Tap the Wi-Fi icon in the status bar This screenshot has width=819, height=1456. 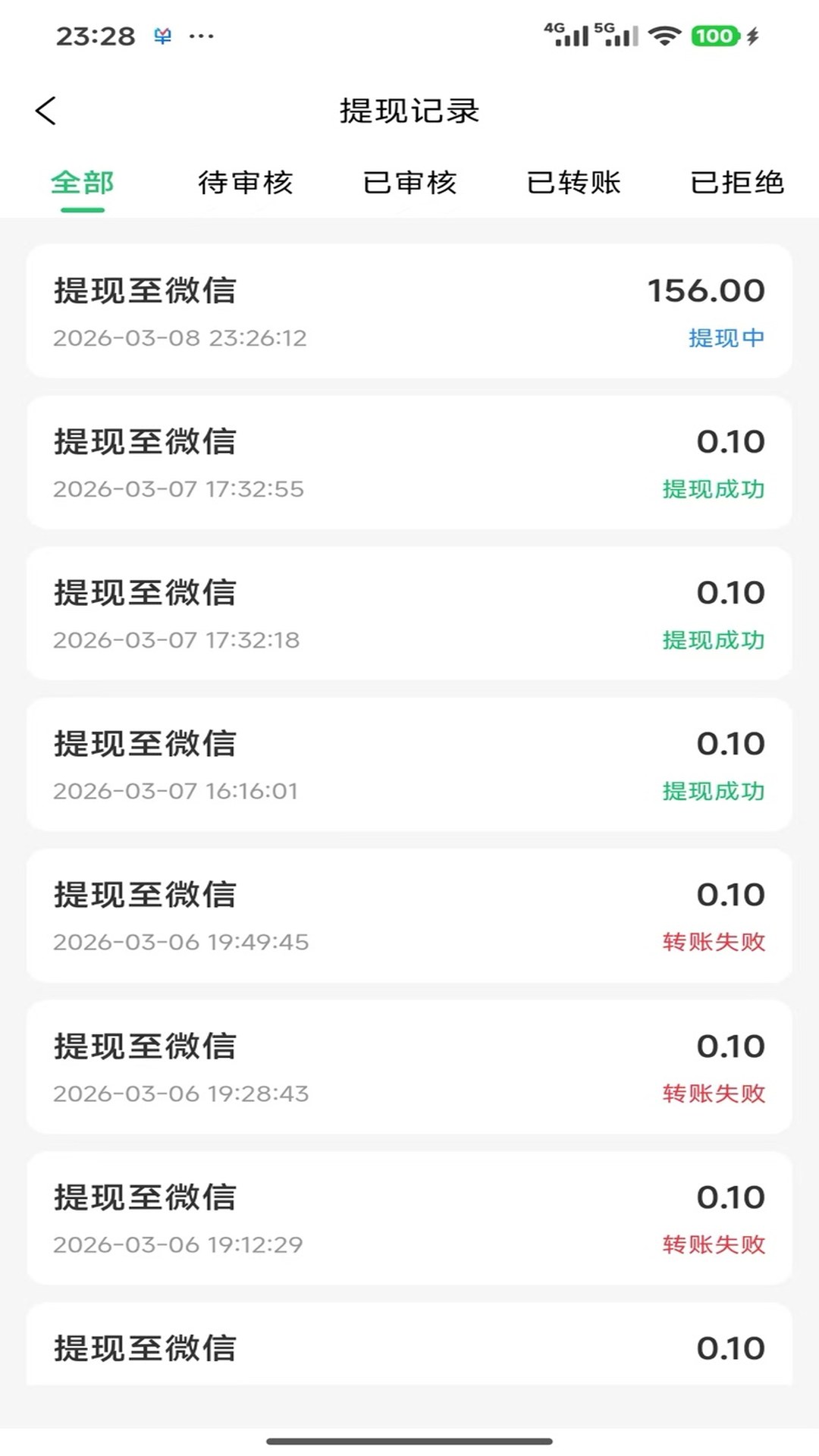(x=664, y=34)
